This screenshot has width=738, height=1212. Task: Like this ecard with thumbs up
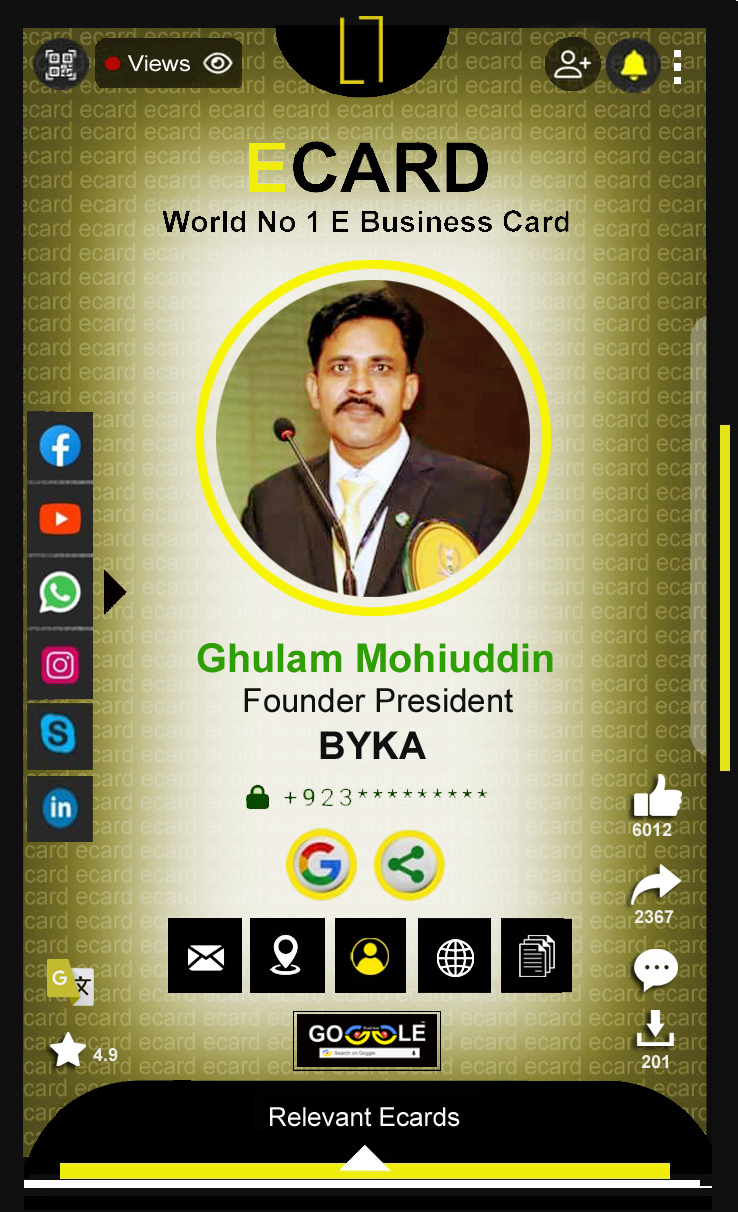click(656, 798)
